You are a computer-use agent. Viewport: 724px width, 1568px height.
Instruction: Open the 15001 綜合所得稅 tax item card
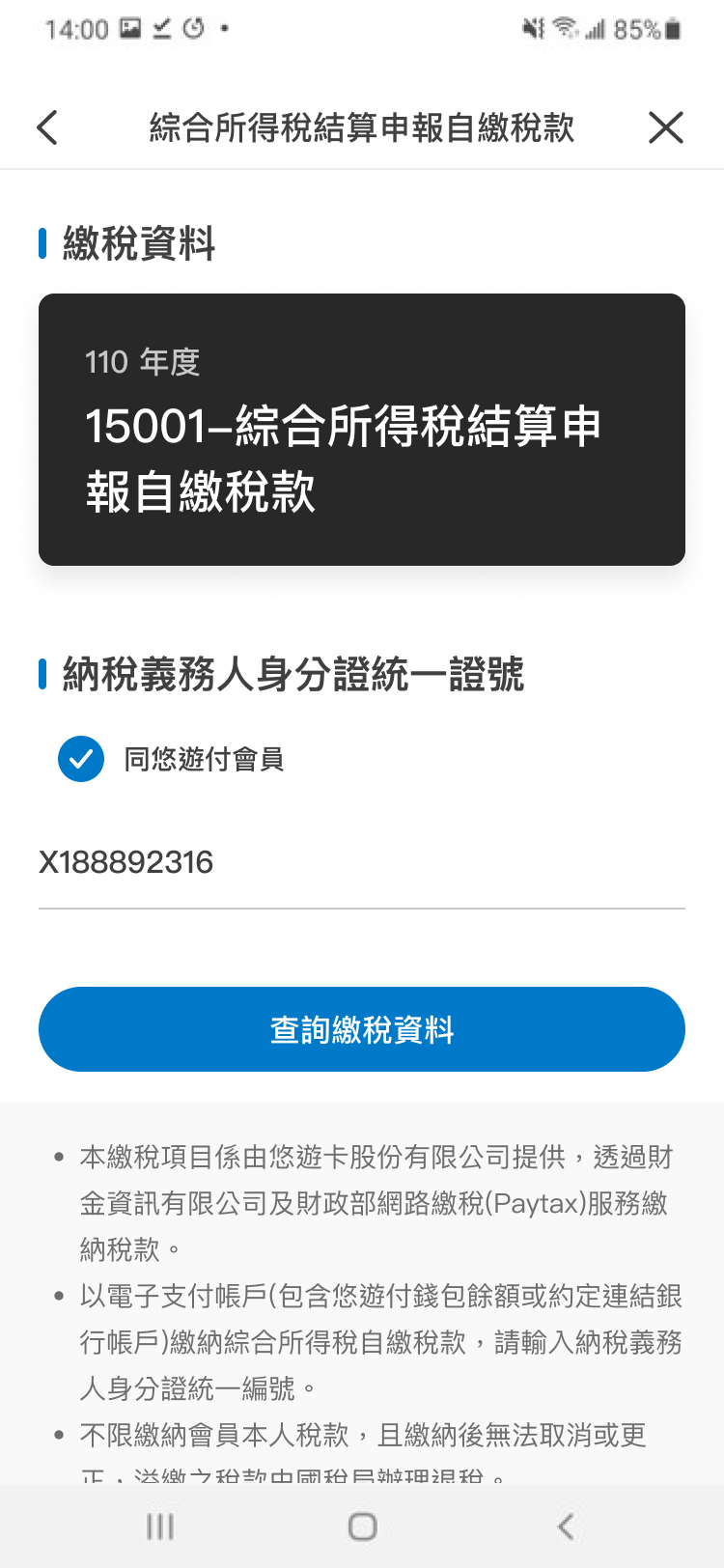(x=361, y=430)
